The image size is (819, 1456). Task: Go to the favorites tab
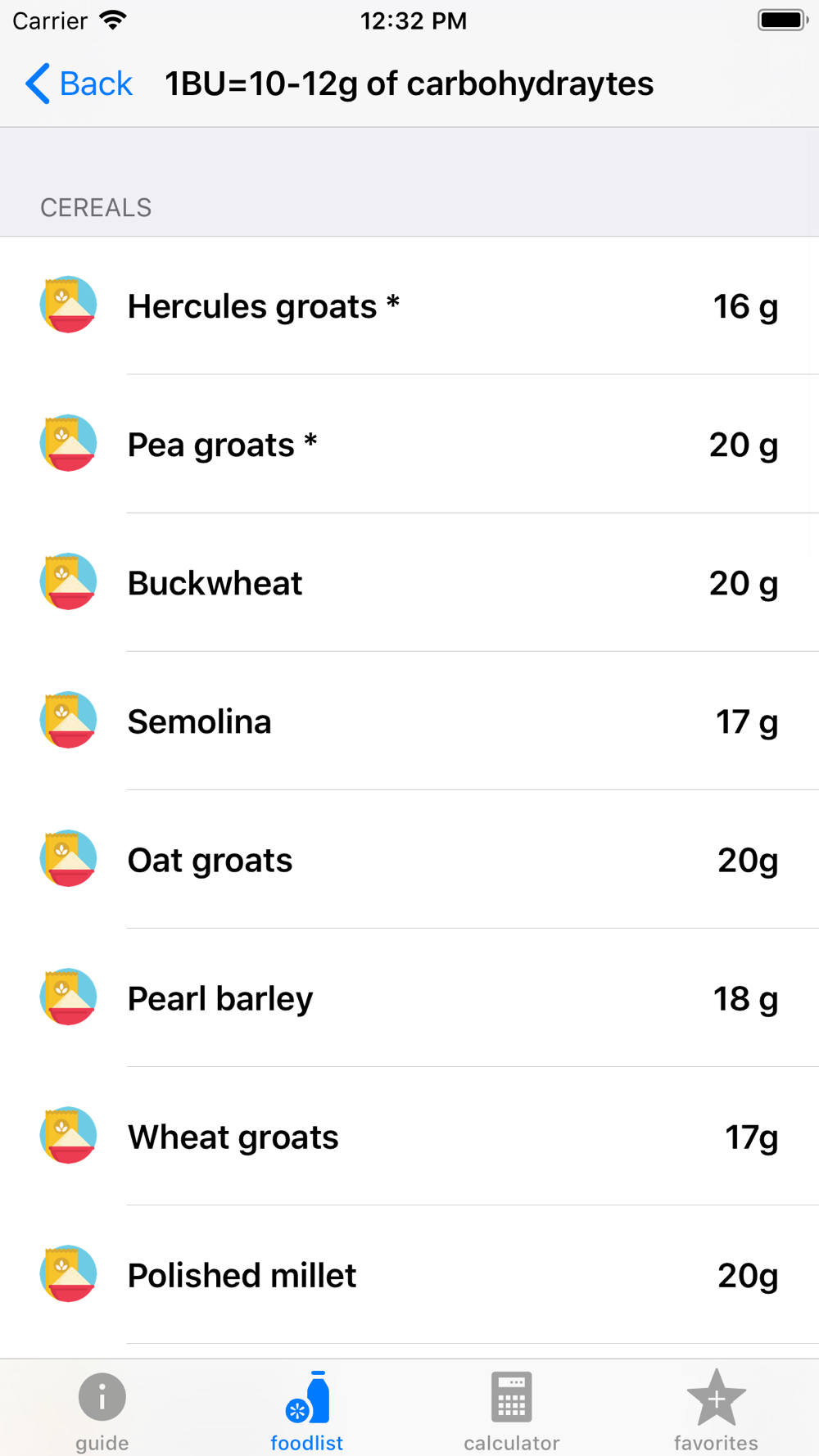pos(717,1411)
